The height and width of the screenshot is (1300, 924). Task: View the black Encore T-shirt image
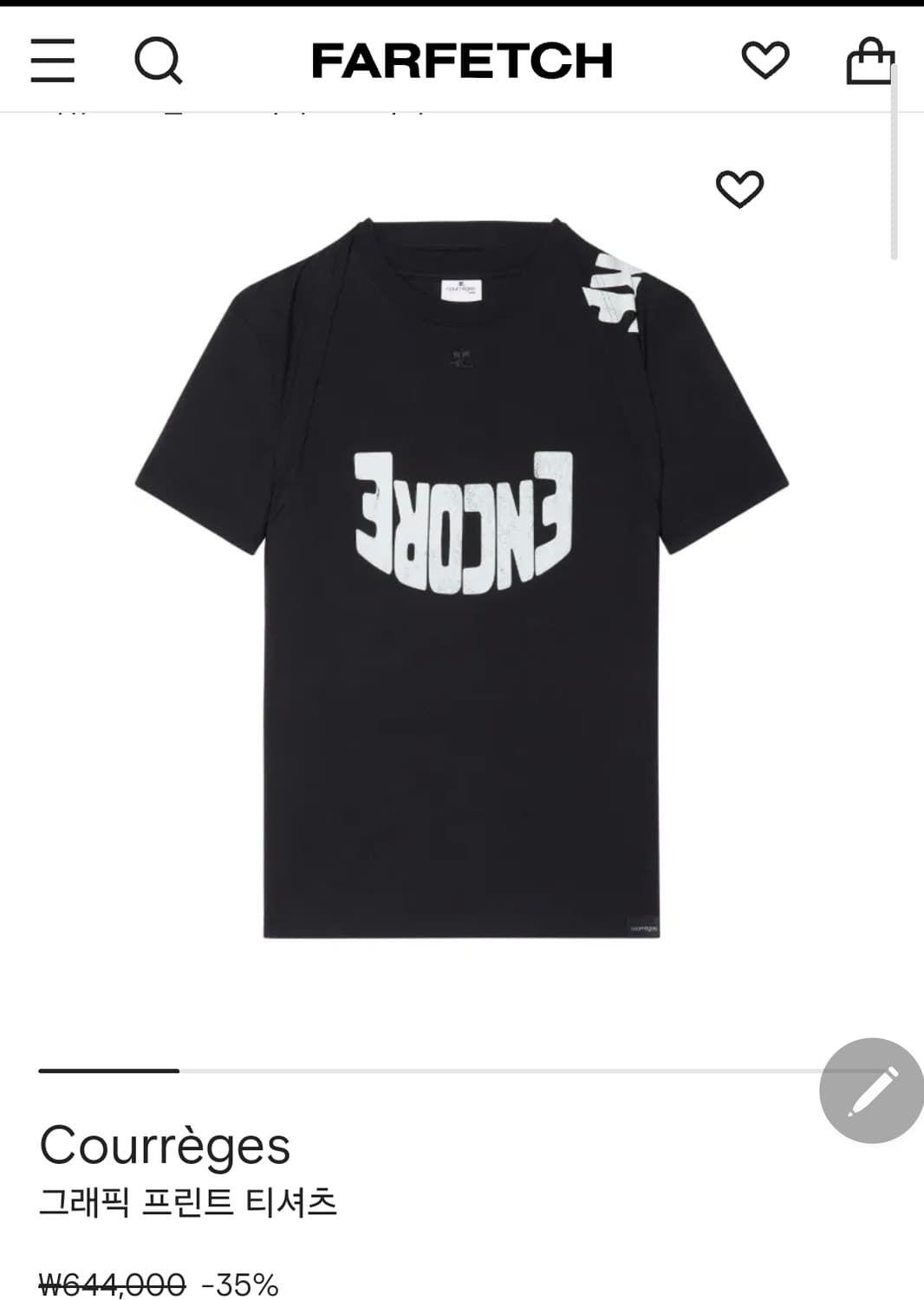462,578
